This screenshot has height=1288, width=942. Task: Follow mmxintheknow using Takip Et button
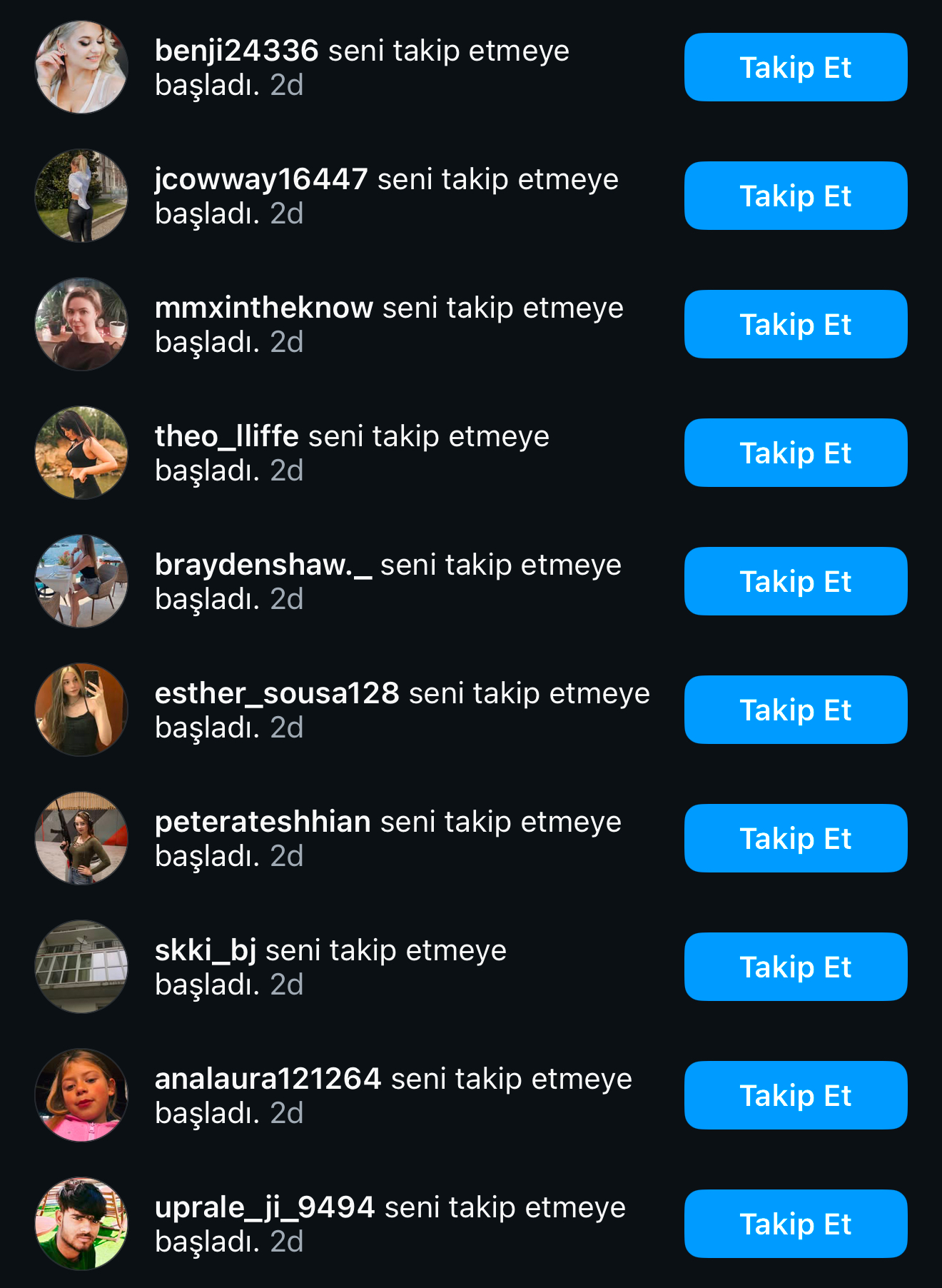click(x=796, y=324)
